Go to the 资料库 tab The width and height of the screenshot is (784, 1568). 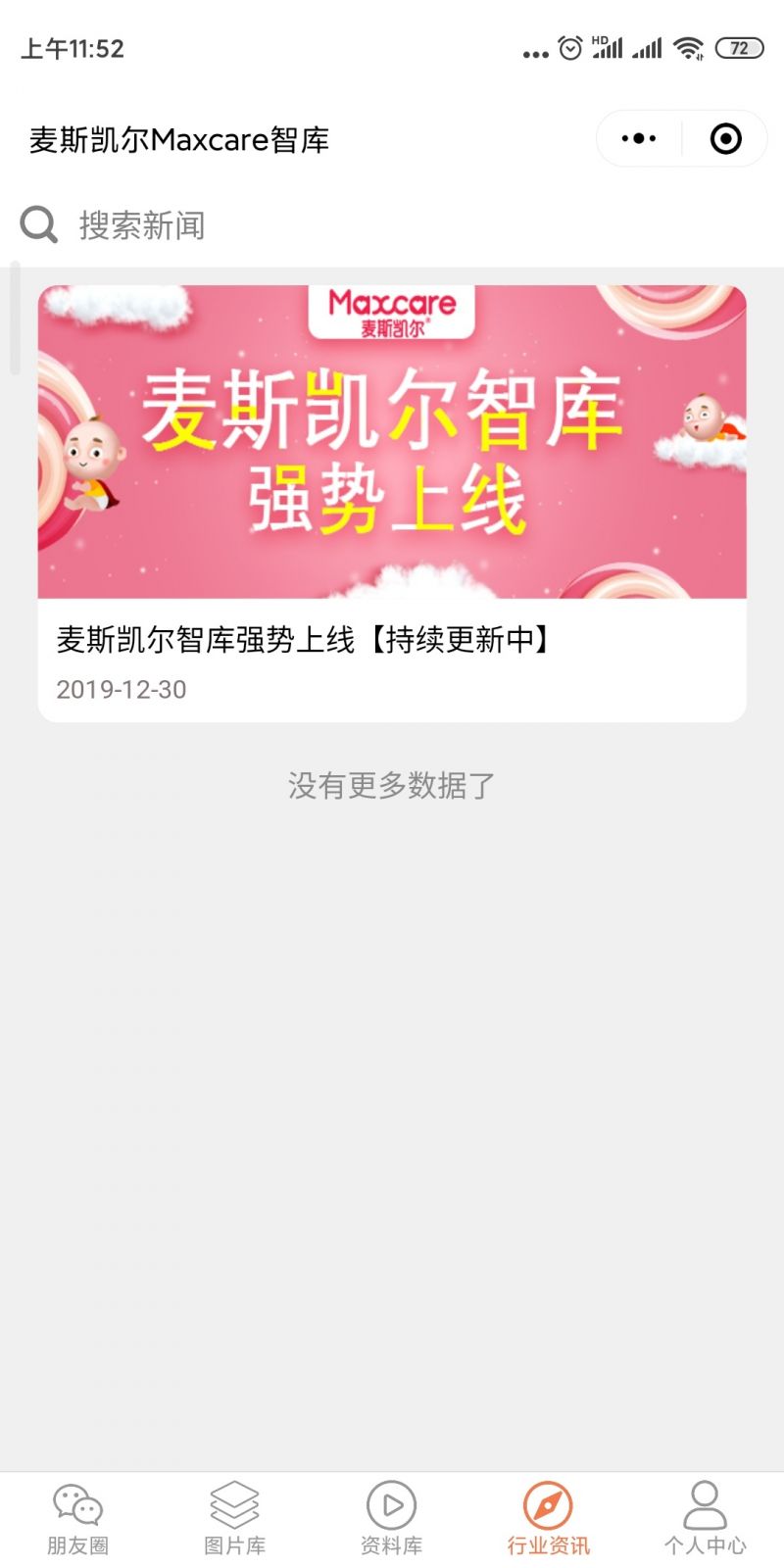click(x=392, y=1519)
